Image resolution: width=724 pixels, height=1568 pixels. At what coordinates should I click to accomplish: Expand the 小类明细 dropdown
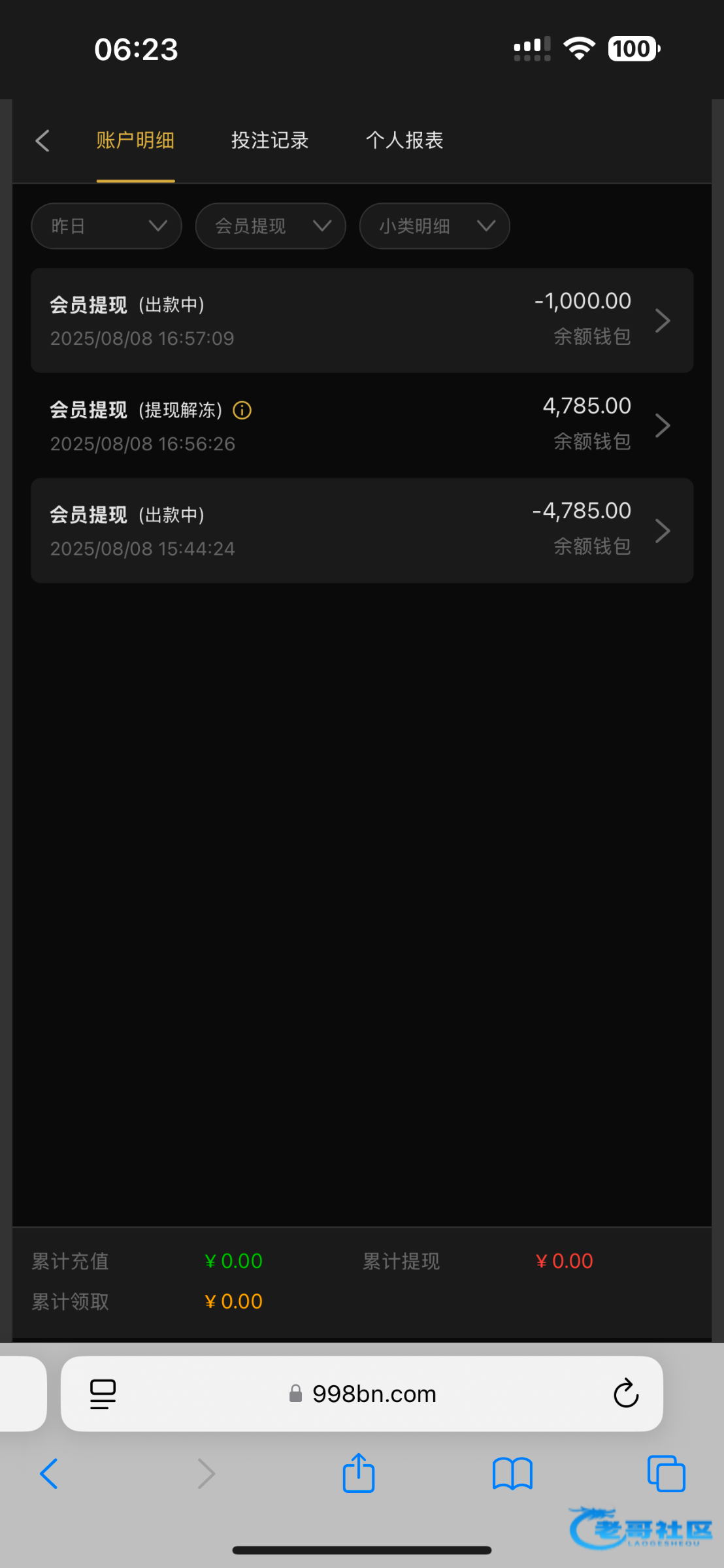coord(435,226)
